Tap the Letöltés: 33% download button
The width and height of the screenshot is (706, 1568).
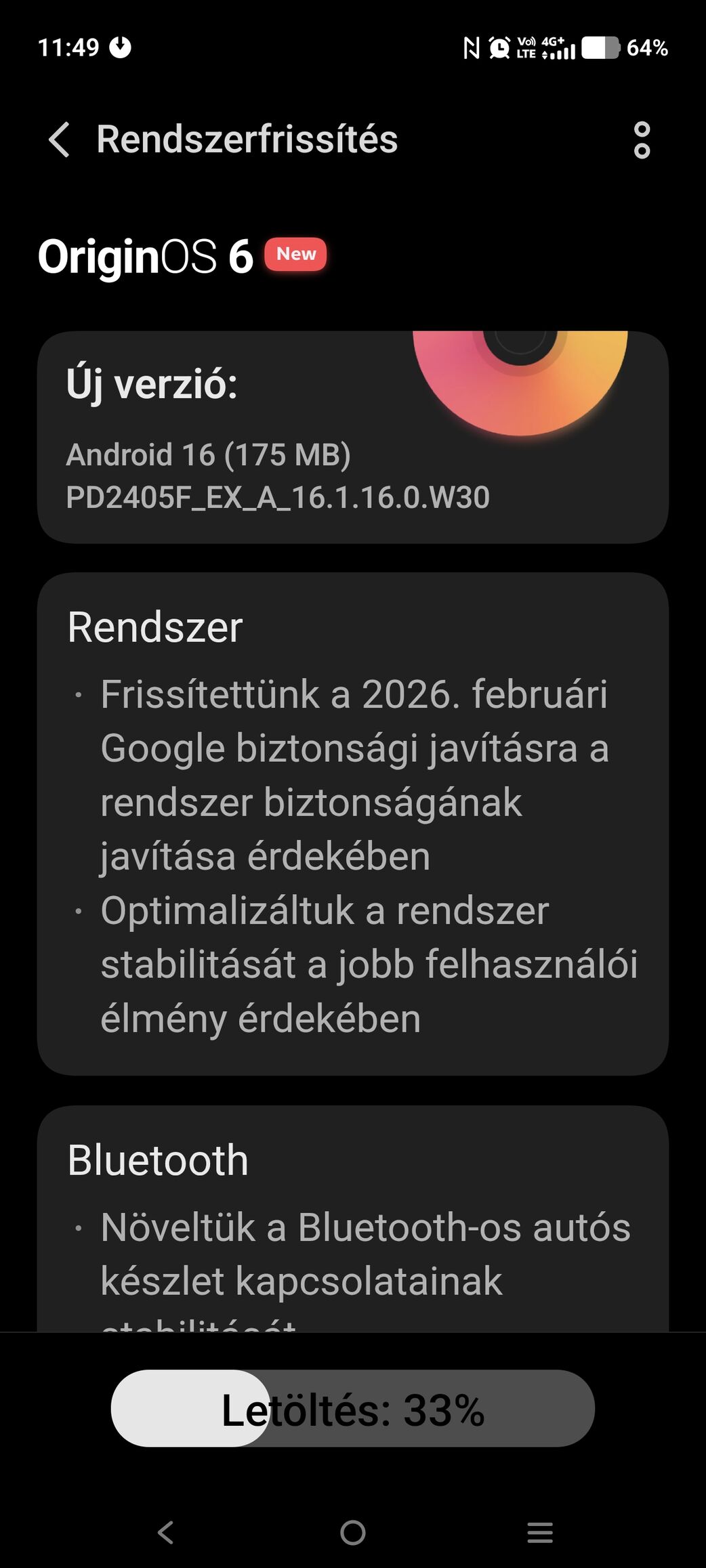(x=352, y=1408)
